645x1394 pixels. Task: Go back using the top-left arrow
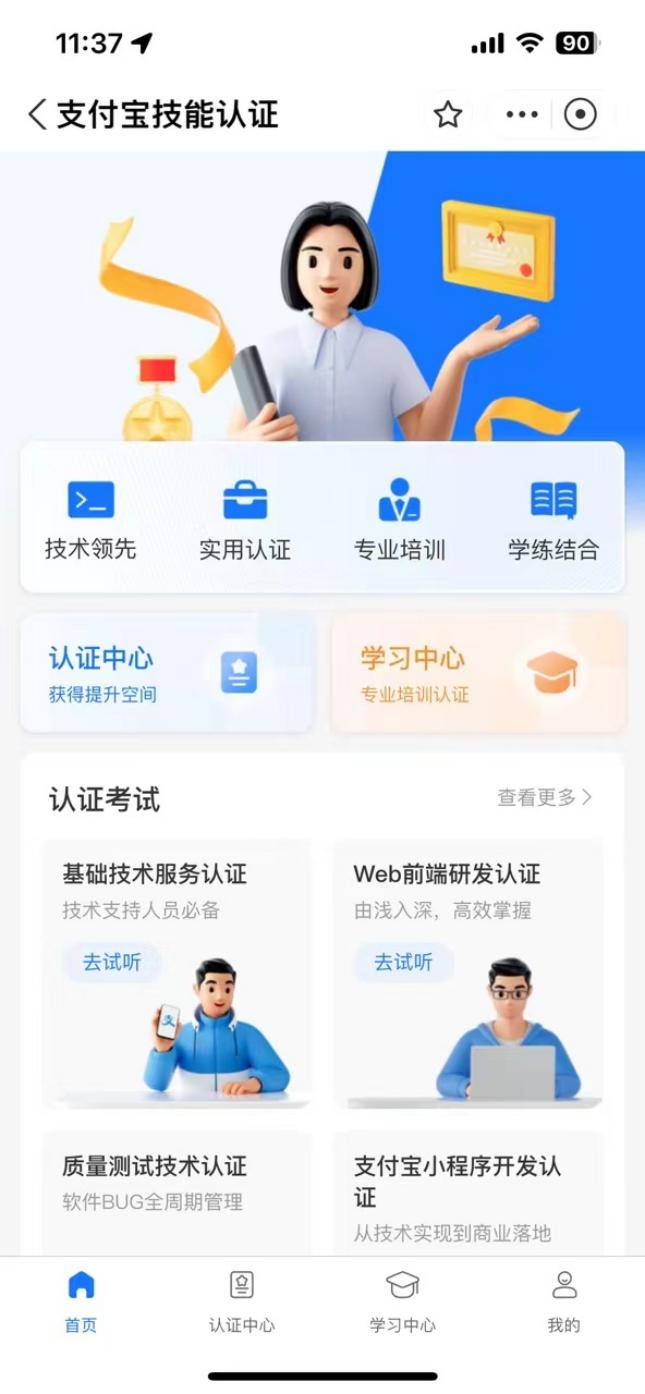coord(37,114)
